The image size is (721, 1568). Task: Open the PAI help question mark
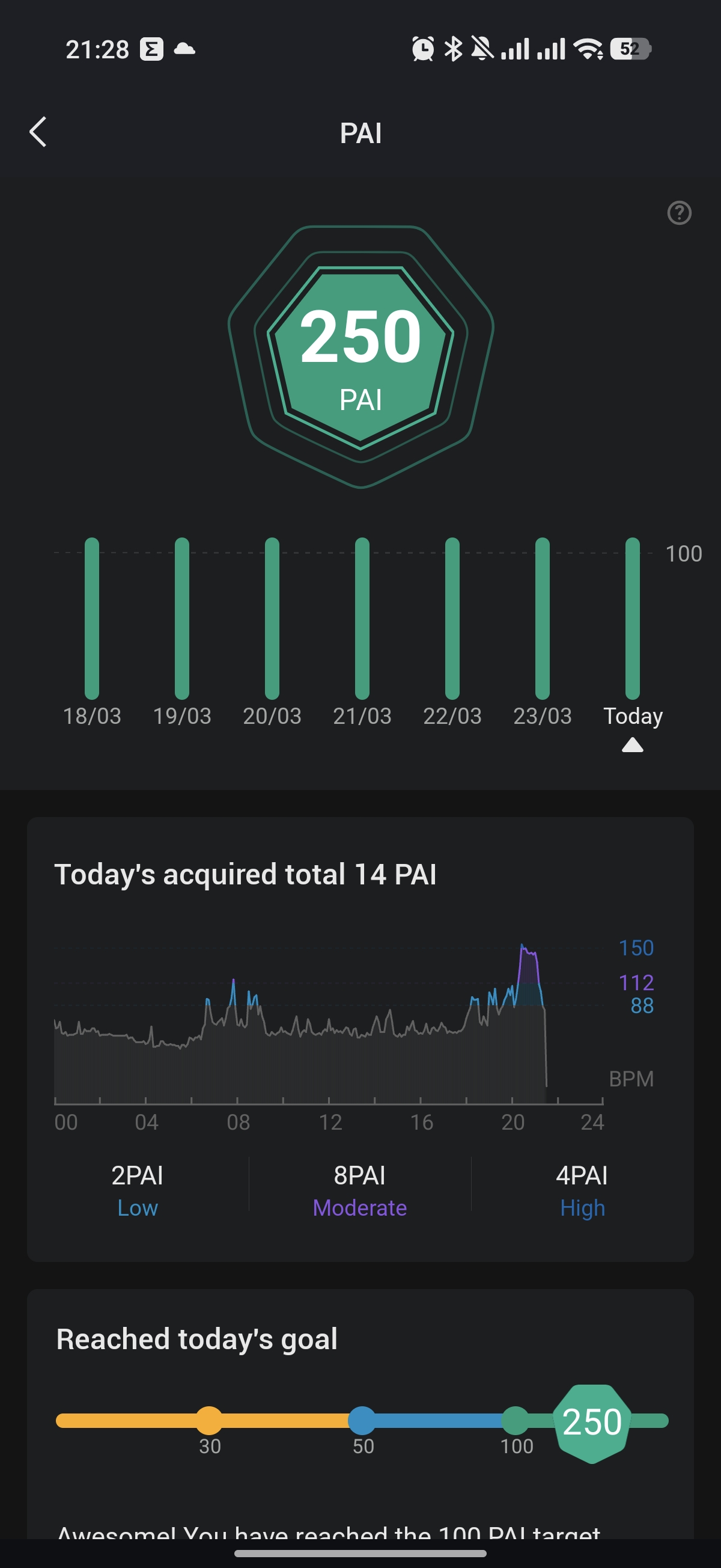coord(679,213)
